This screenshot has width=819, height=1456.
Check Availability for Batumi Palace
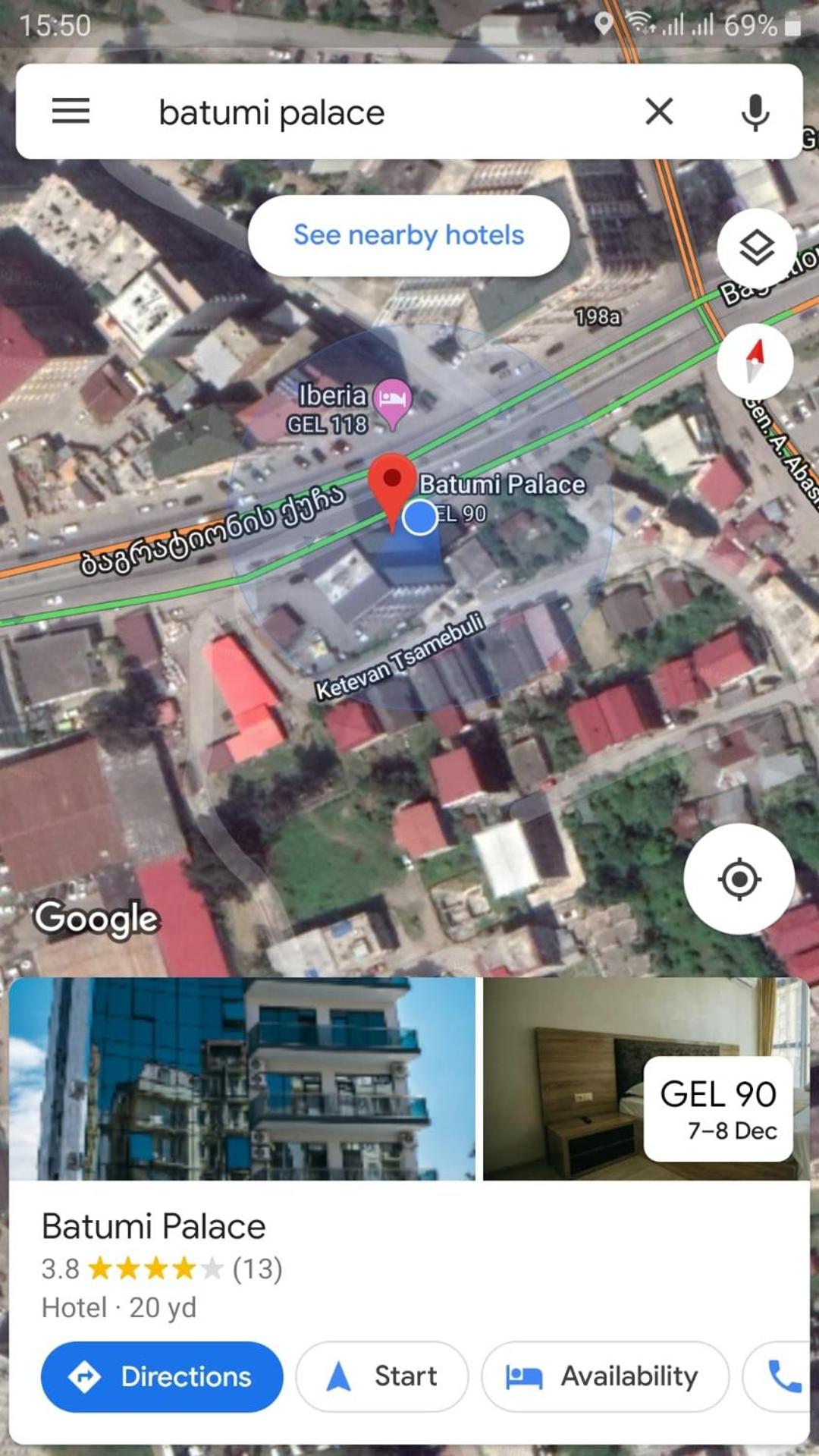tap(604, 1376)
